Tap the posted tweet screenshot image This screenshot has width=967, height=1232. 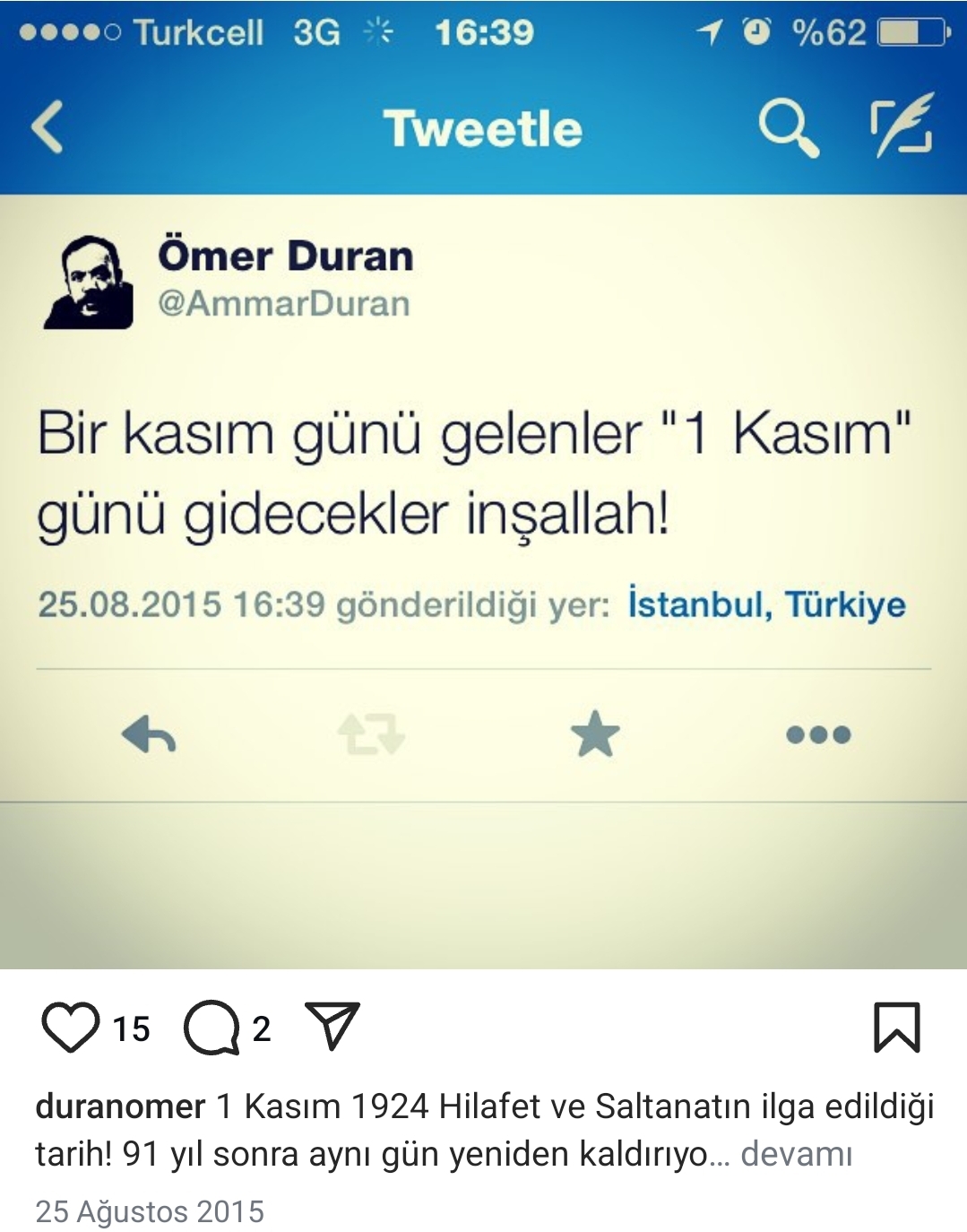(483, 484)
